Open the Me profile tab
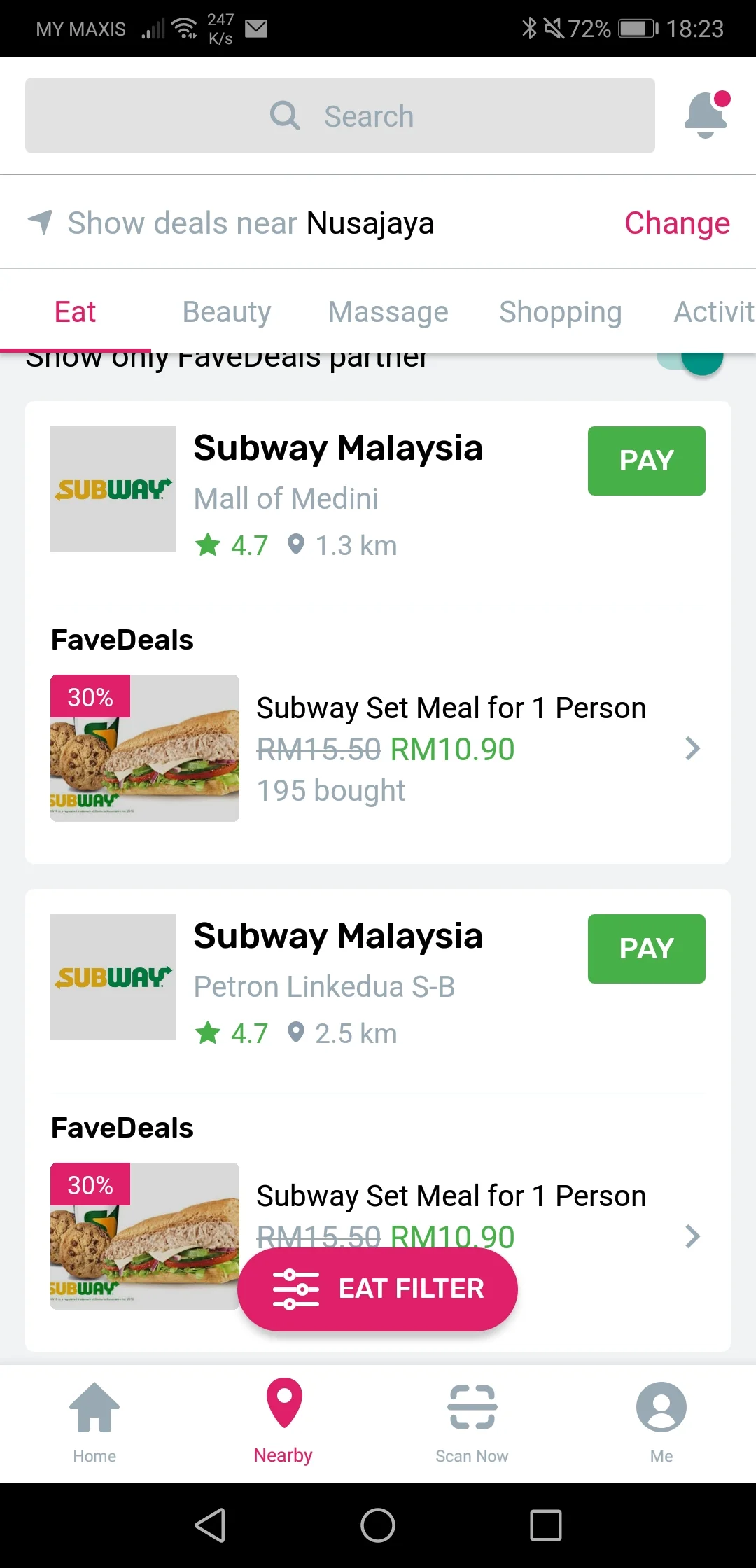The width and height of the screenshot is (756, 1568). (x=661, y=1421)
